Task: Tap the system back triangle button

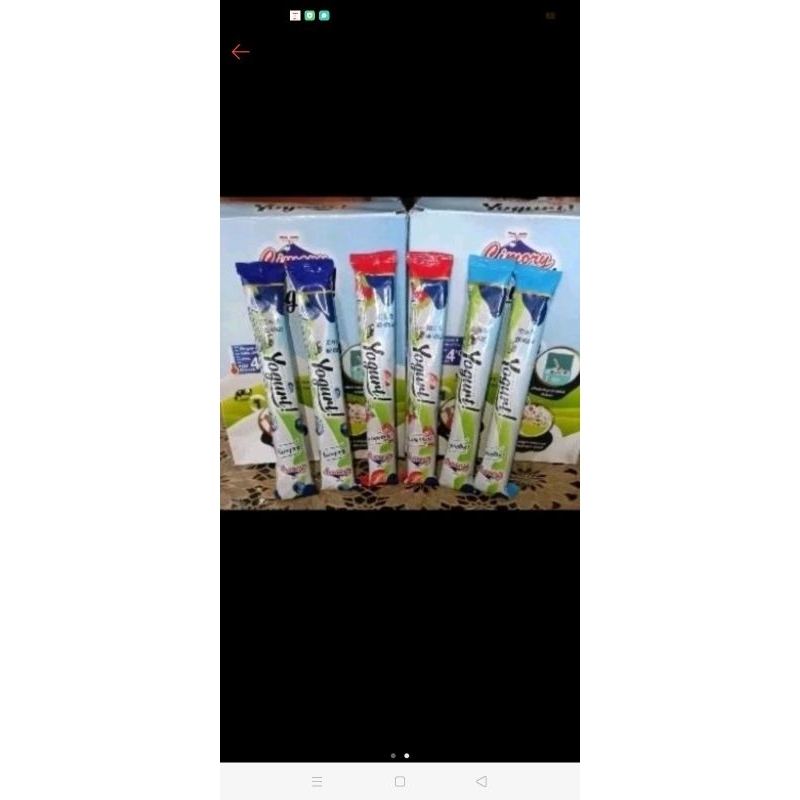Action: [481, 782]
